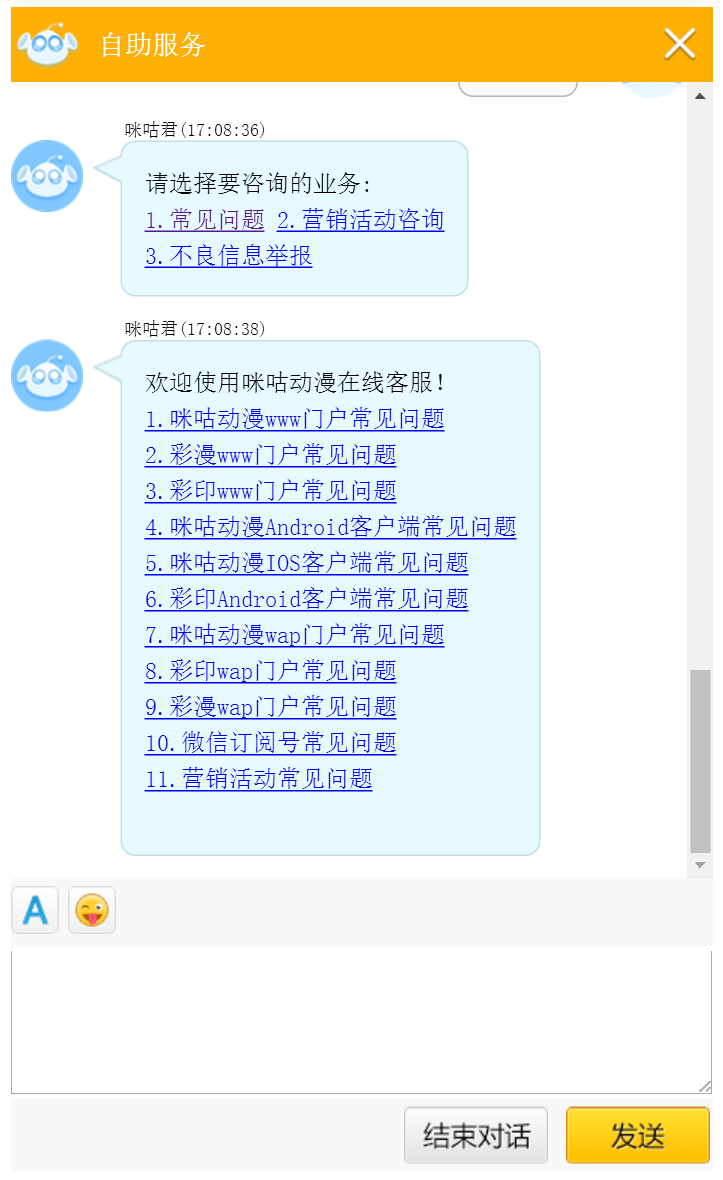Open 11.营销活动常见问题 link
Image resolution: width=723 pixels, height=1180 pixels.
pos(258,779)
